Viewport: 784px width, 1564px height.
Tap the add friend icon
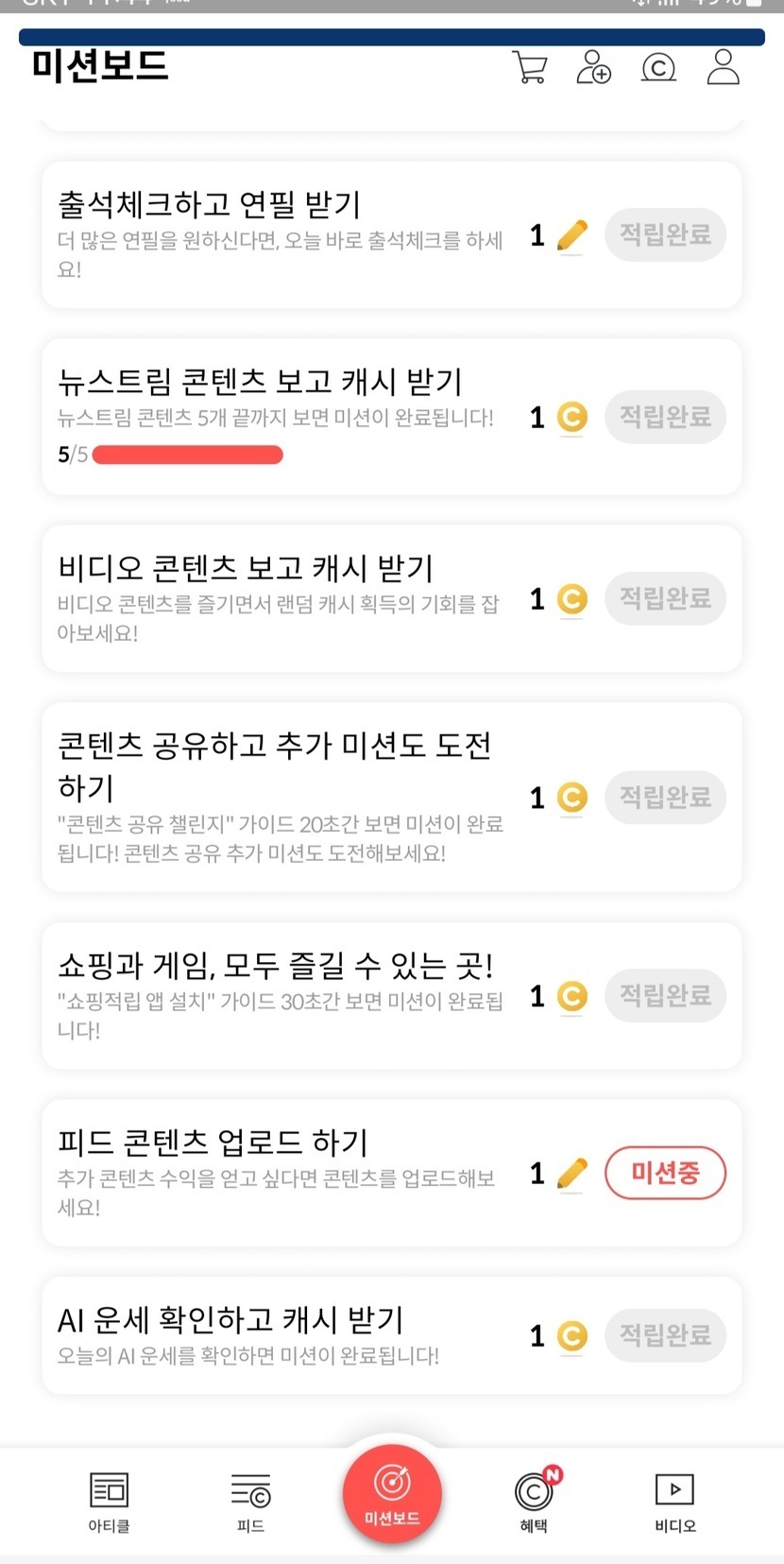(594, 68)
